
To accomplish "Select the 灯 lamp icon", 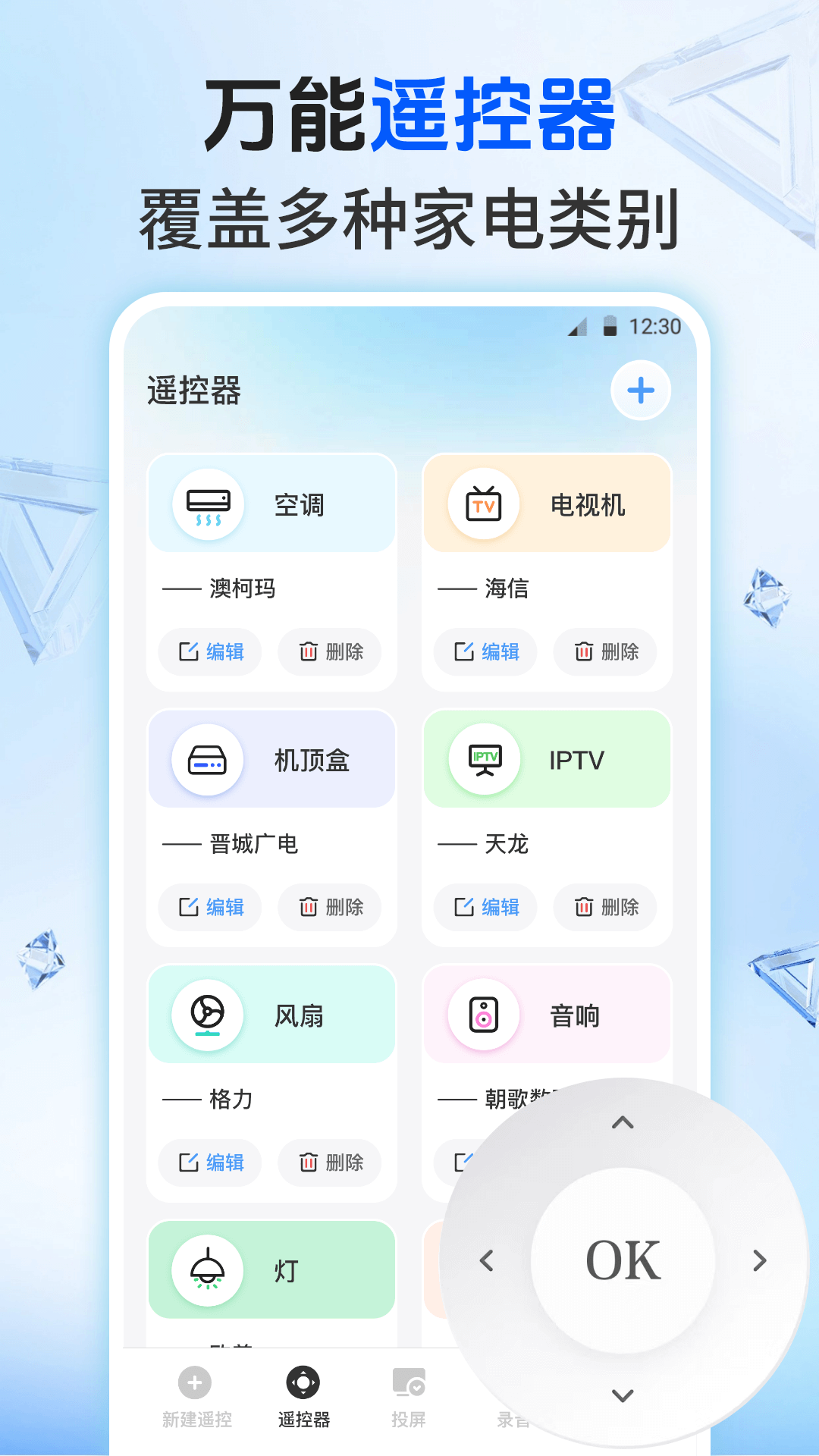I will point(206,1270).
